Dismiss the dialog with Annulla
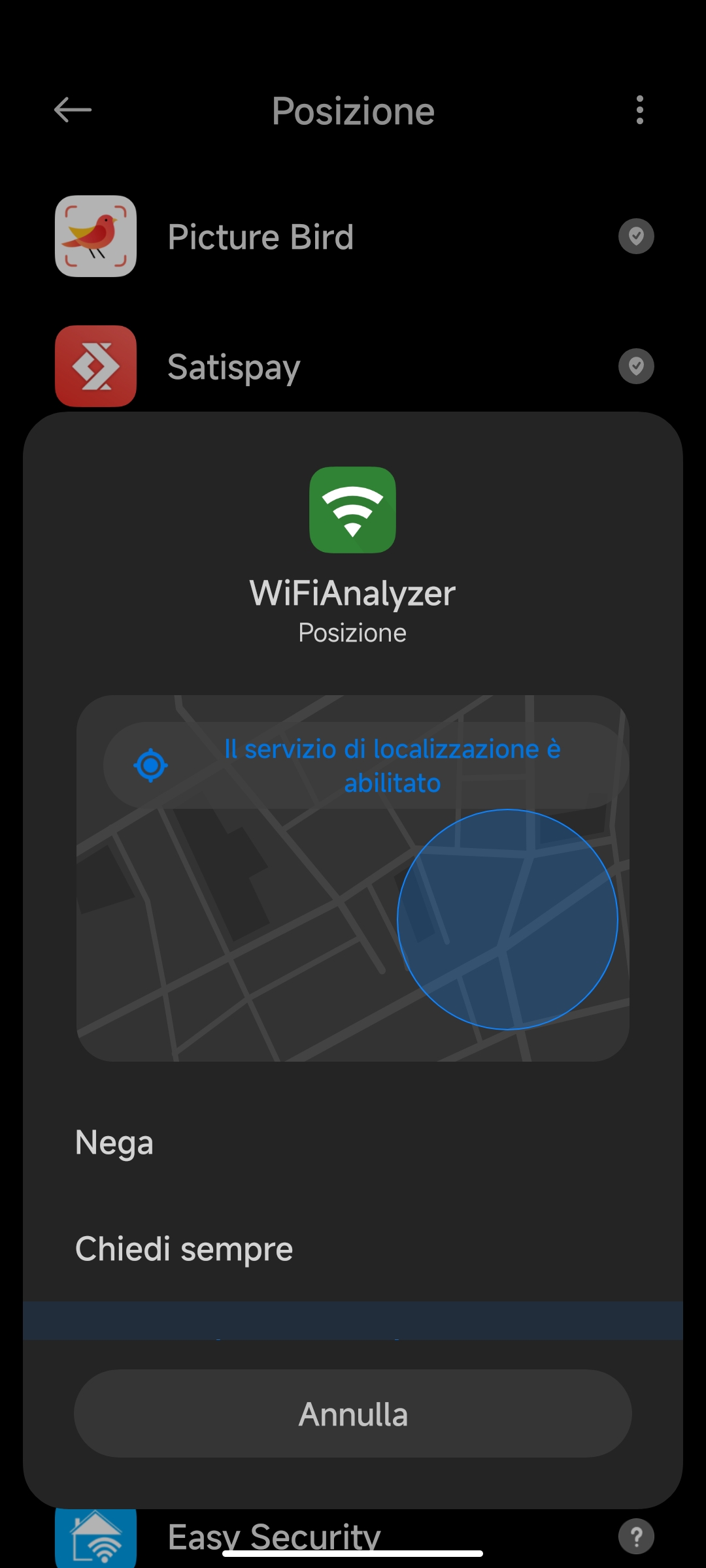 click(x=353, y=1414)
